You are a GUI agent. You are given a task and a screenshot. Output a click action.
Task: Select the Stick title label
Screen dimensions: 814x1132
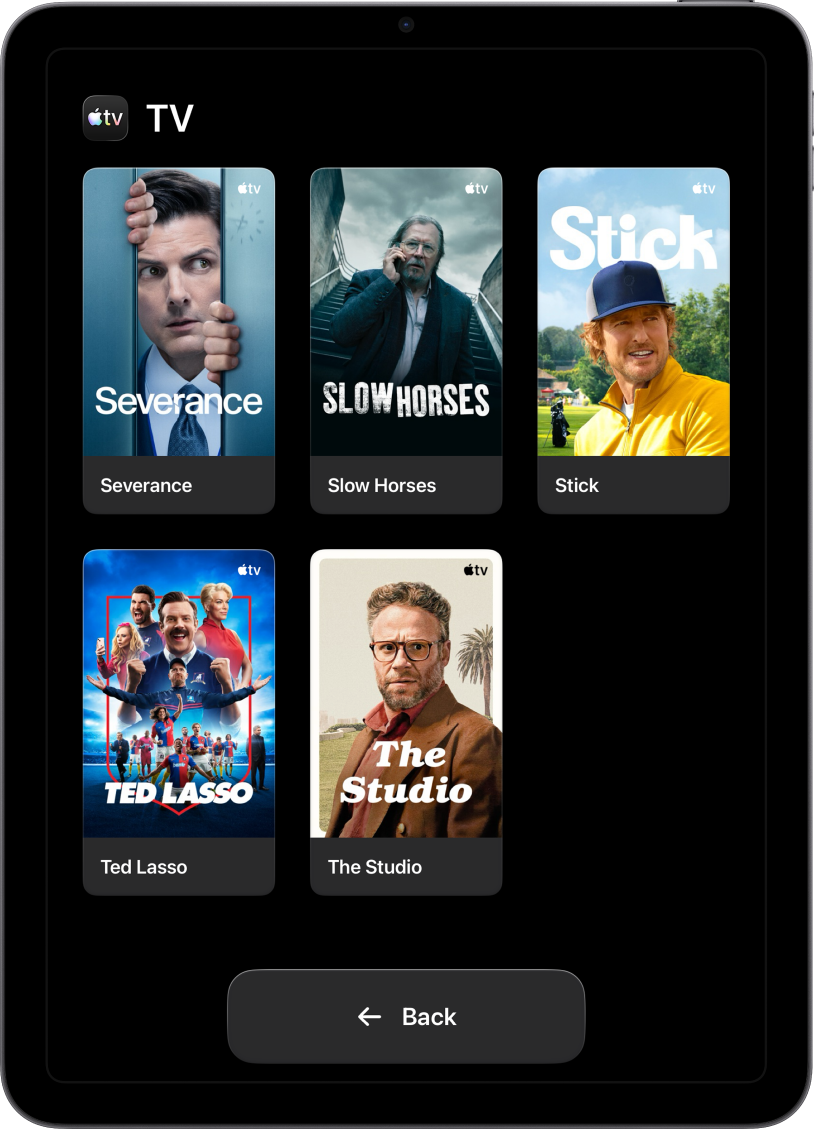pyautogui.click(x=577, y=485)
